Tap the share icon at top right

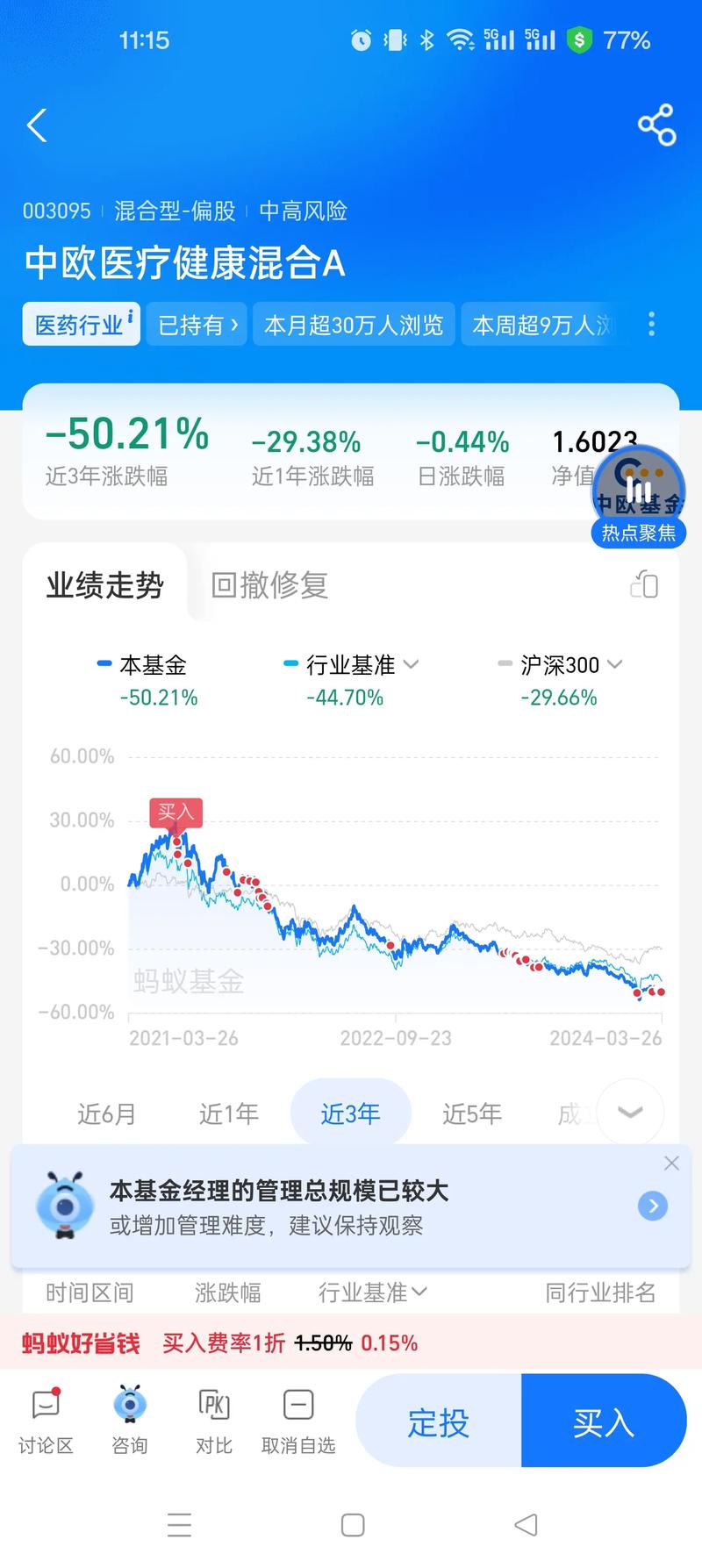[x=656, y=124]
